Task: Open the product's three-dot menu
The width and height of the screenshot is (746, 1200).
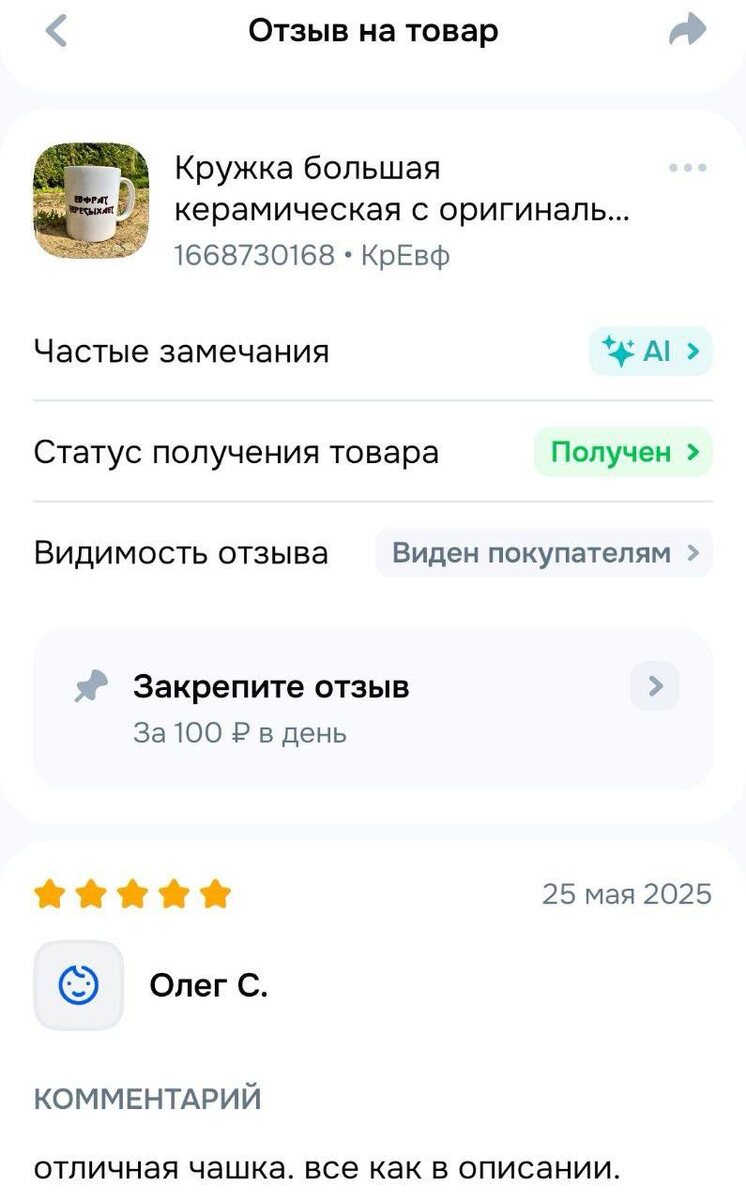Action: (688, 168)
